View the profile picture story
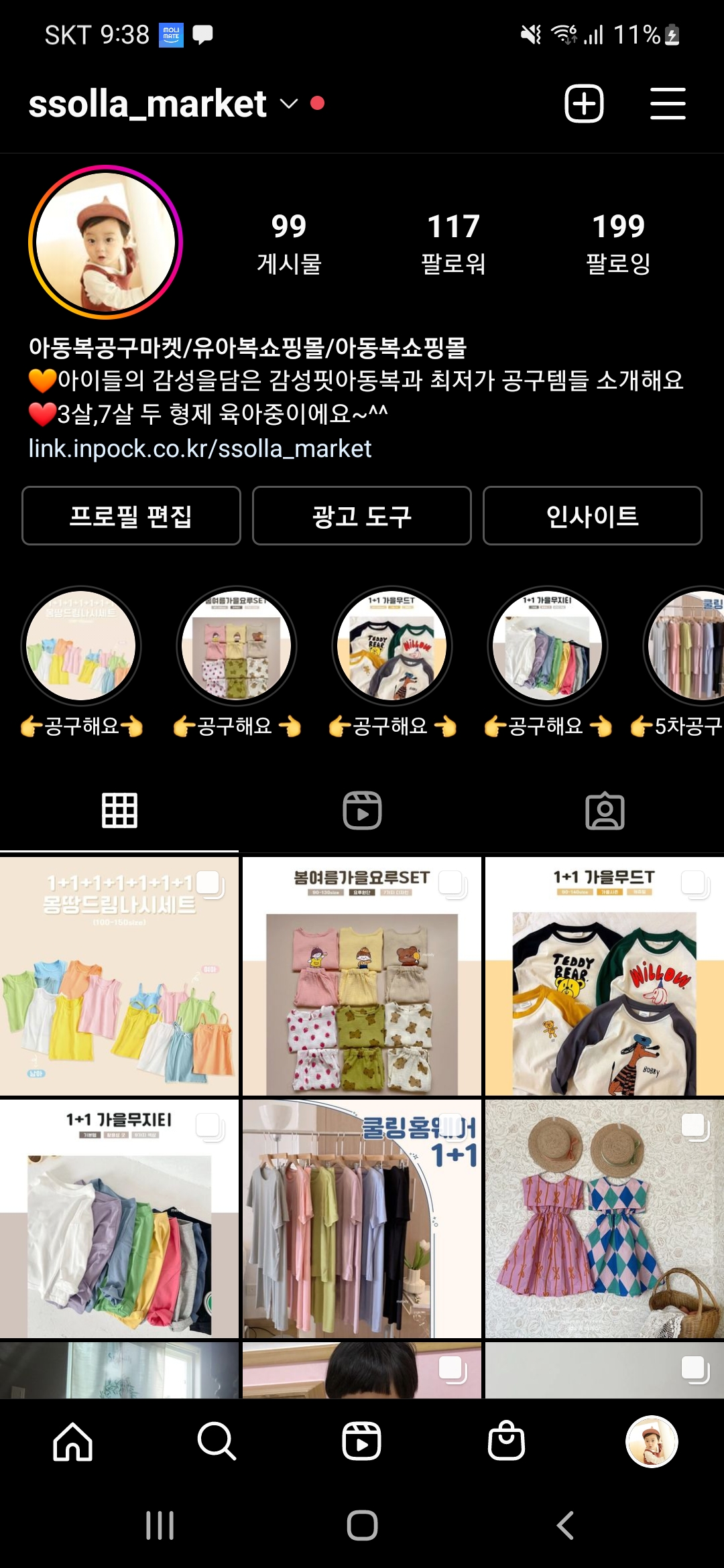The image size is (724, 1568). pyautogui.click(x=106, y=242)
